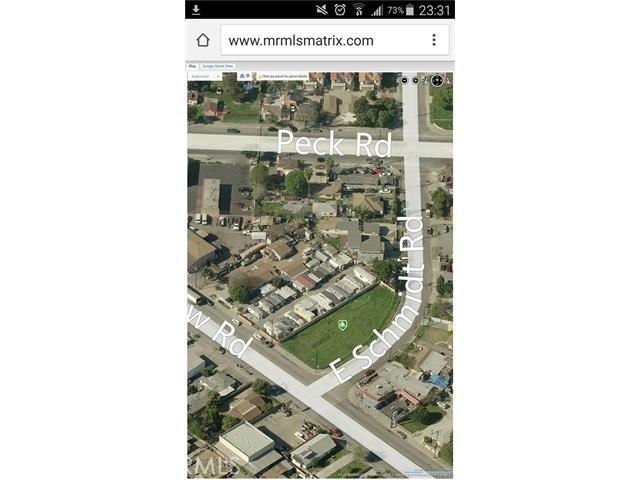Screen dimensions: 640x480
Task: Open the browser overflow menu
Action: (434, 40)
